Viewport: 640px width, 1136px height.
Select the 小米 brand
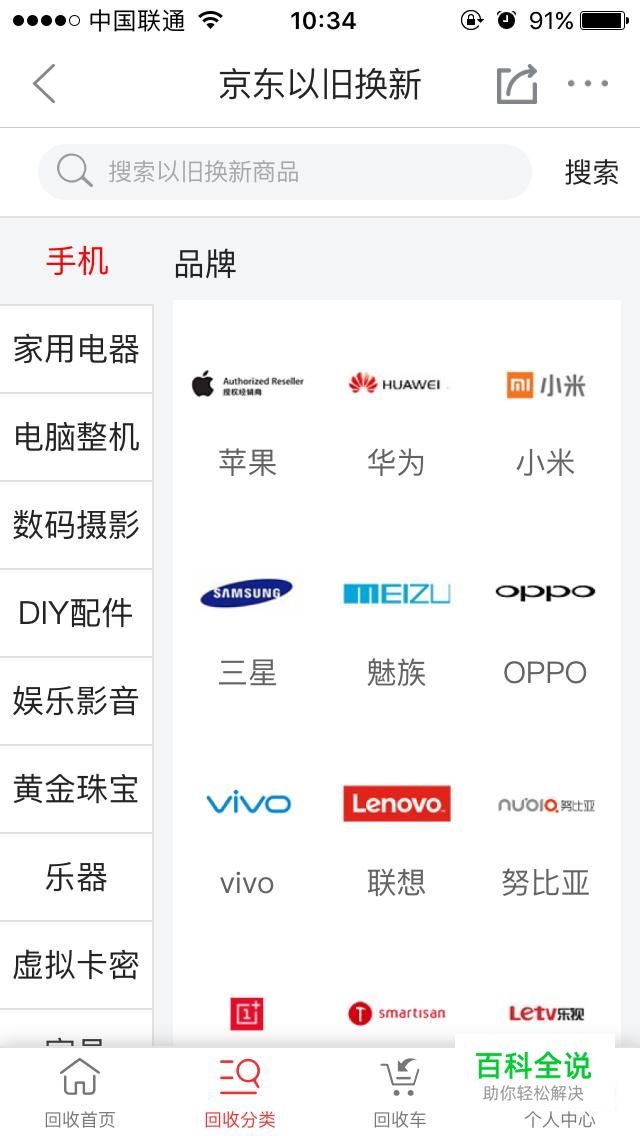click(x=545, y=420)
